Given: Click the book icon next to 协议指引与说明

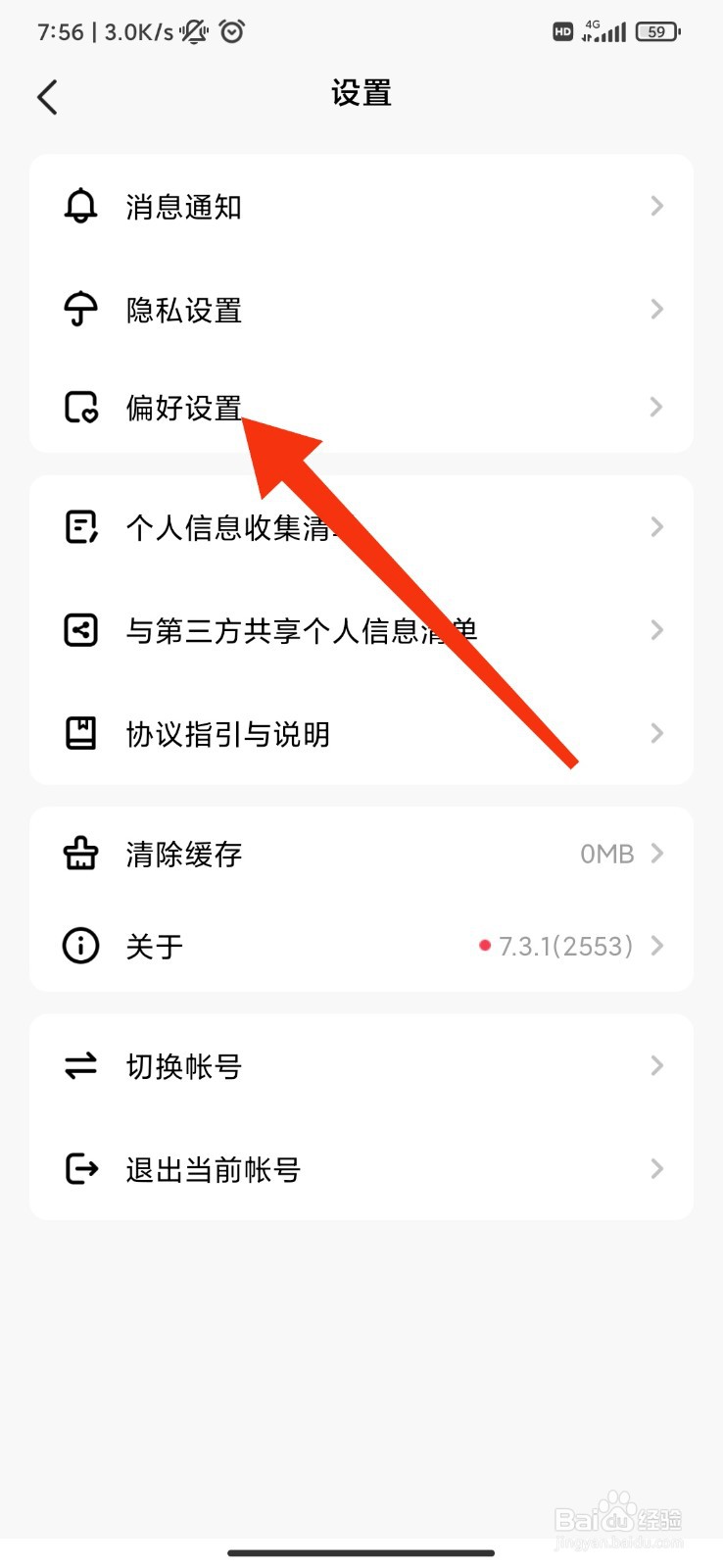Looking at the screenshot, I should tap(80, 733).
